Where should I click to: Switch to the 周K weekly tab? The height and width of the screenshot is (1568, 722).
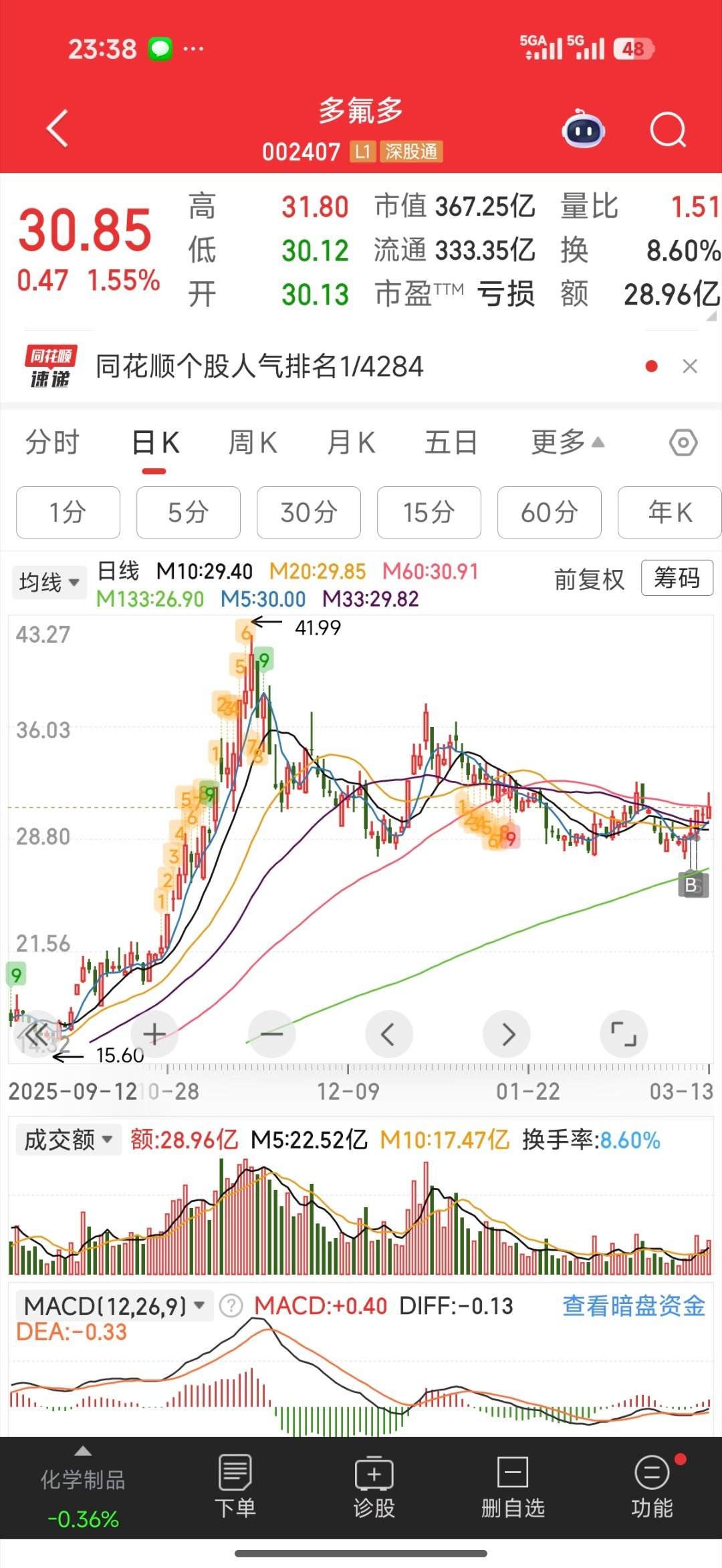251,442
